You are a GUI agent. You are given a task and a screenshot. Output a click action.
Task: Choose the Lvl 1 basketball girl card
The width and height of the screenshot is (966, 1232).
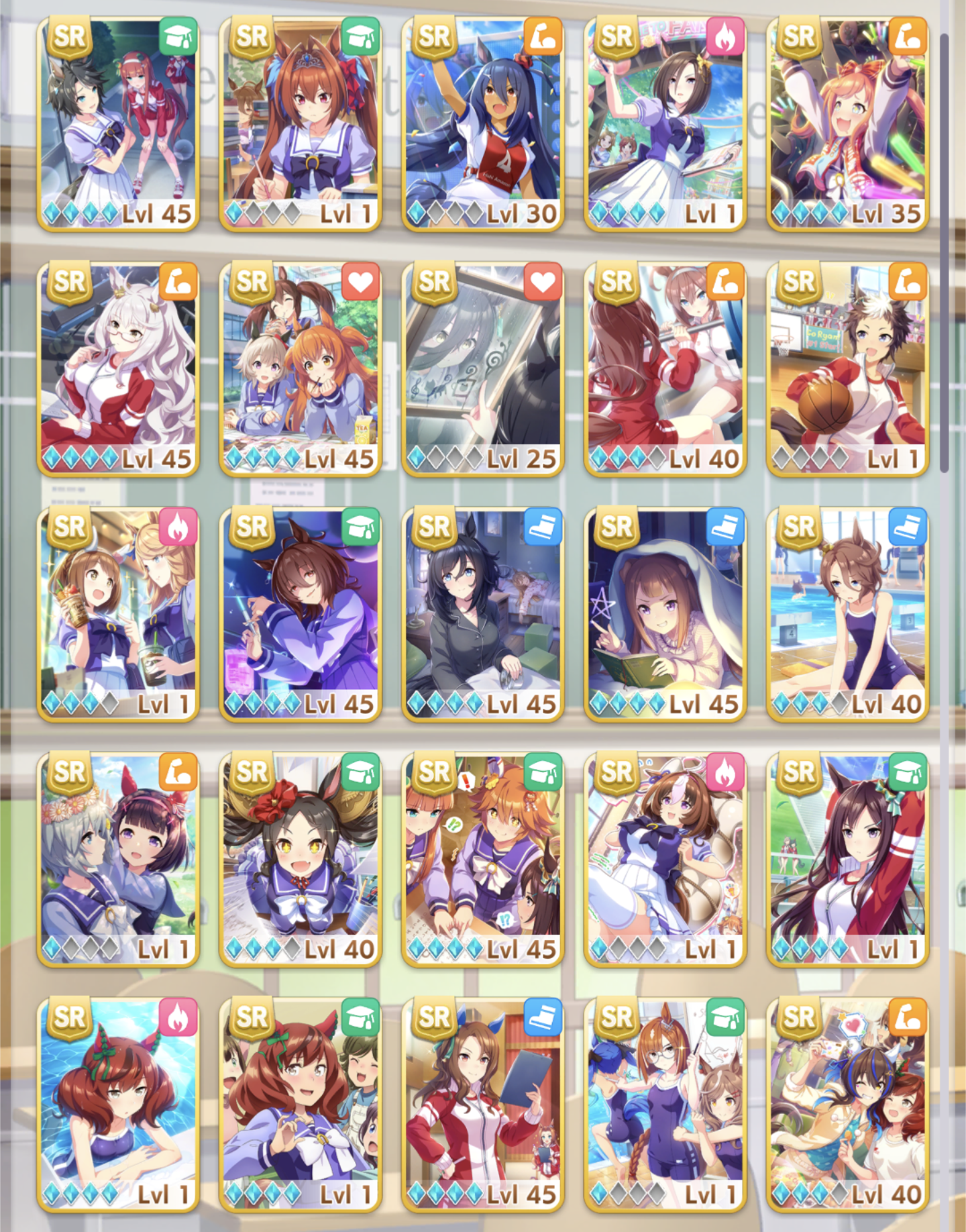pos(848,369)
